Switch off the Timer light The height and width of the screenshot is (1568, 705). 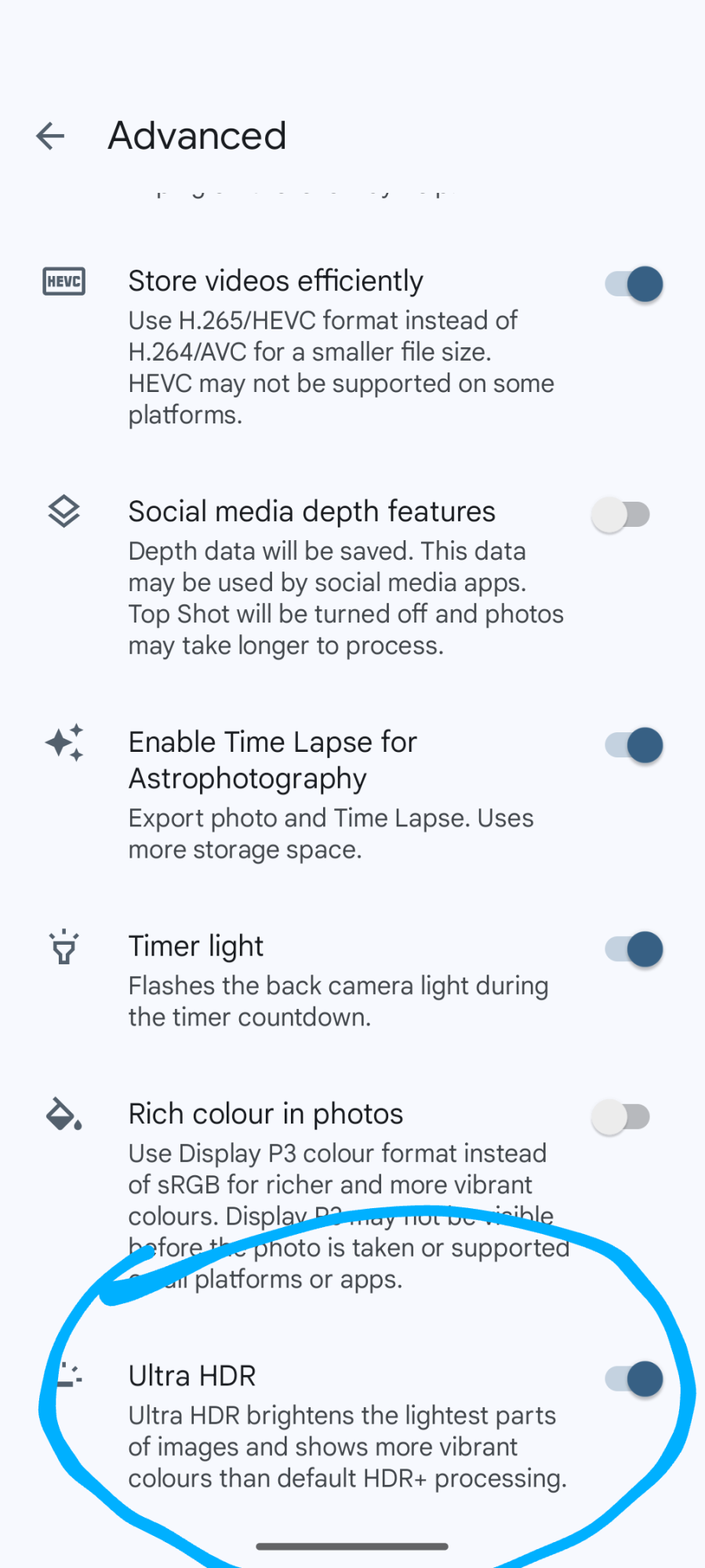(634, 949)
